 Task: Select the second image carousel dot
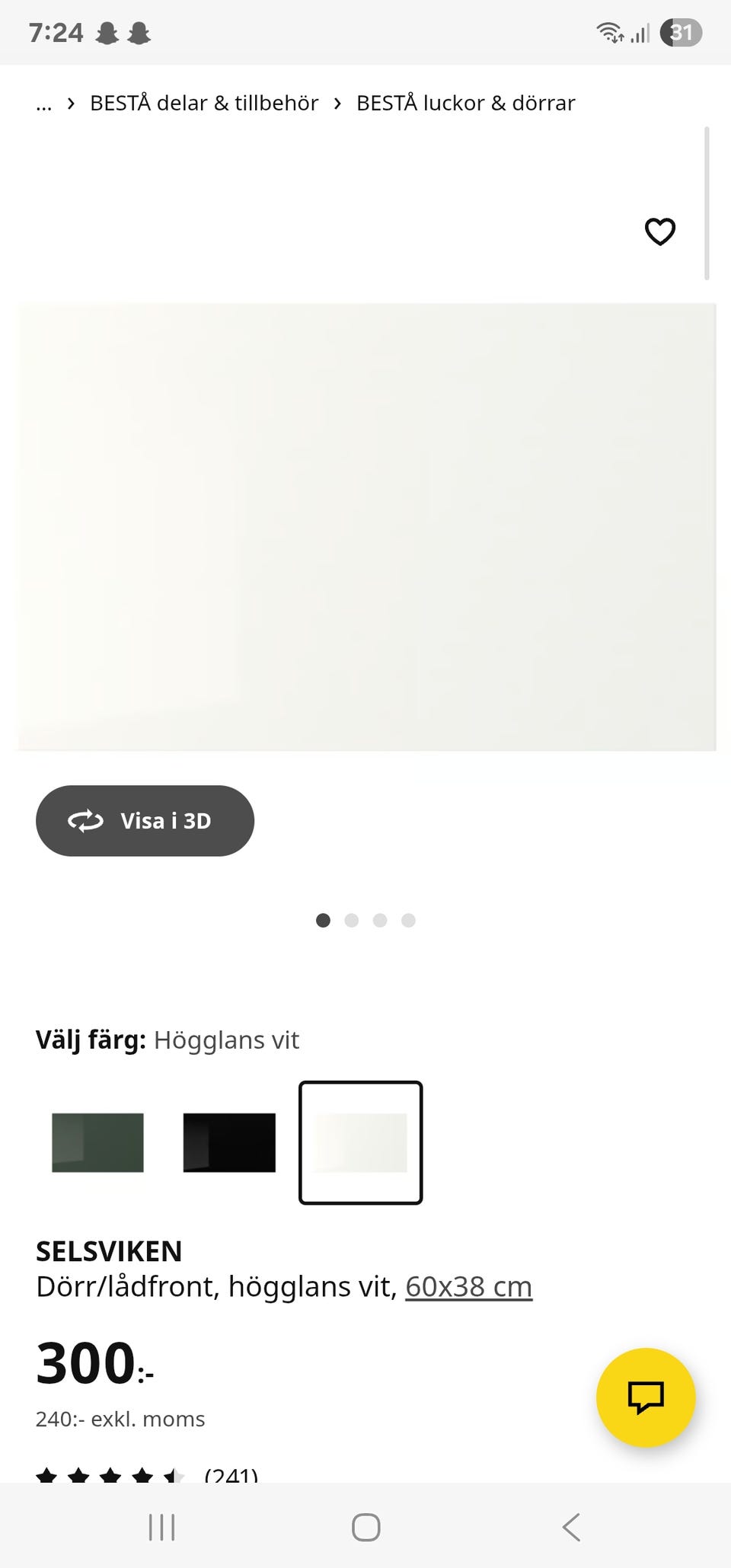click(352, 920)
